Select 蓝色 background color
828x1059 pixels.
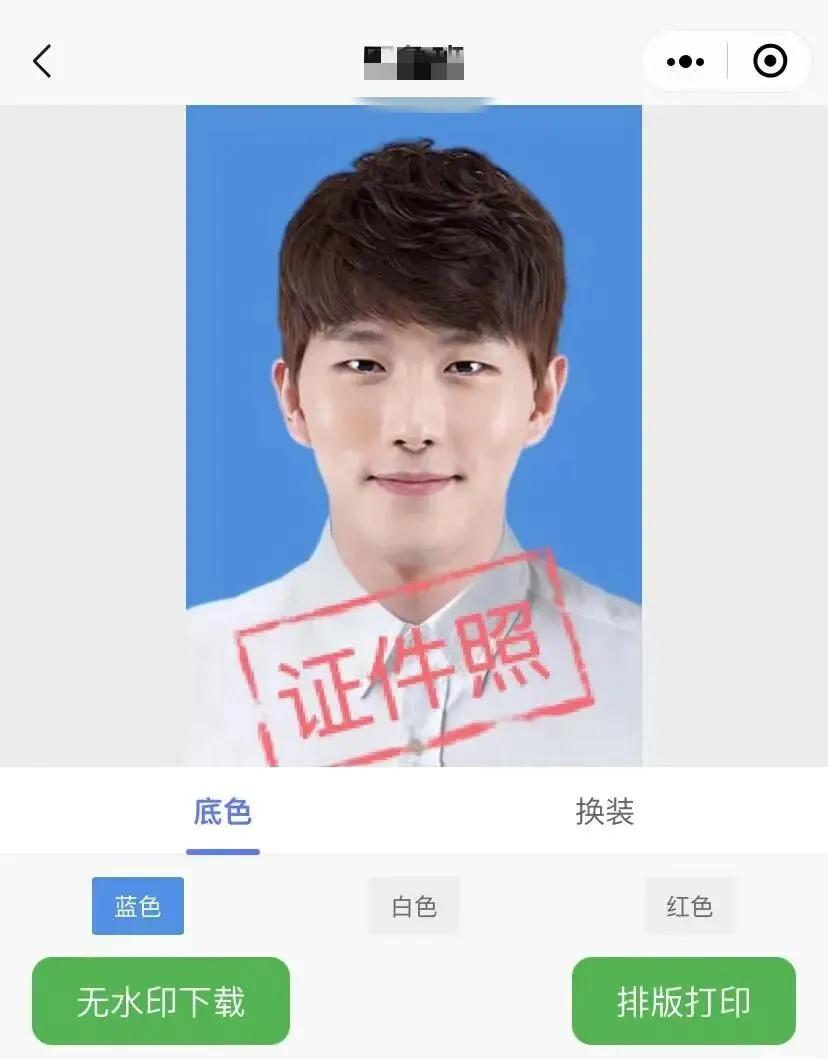138,906
